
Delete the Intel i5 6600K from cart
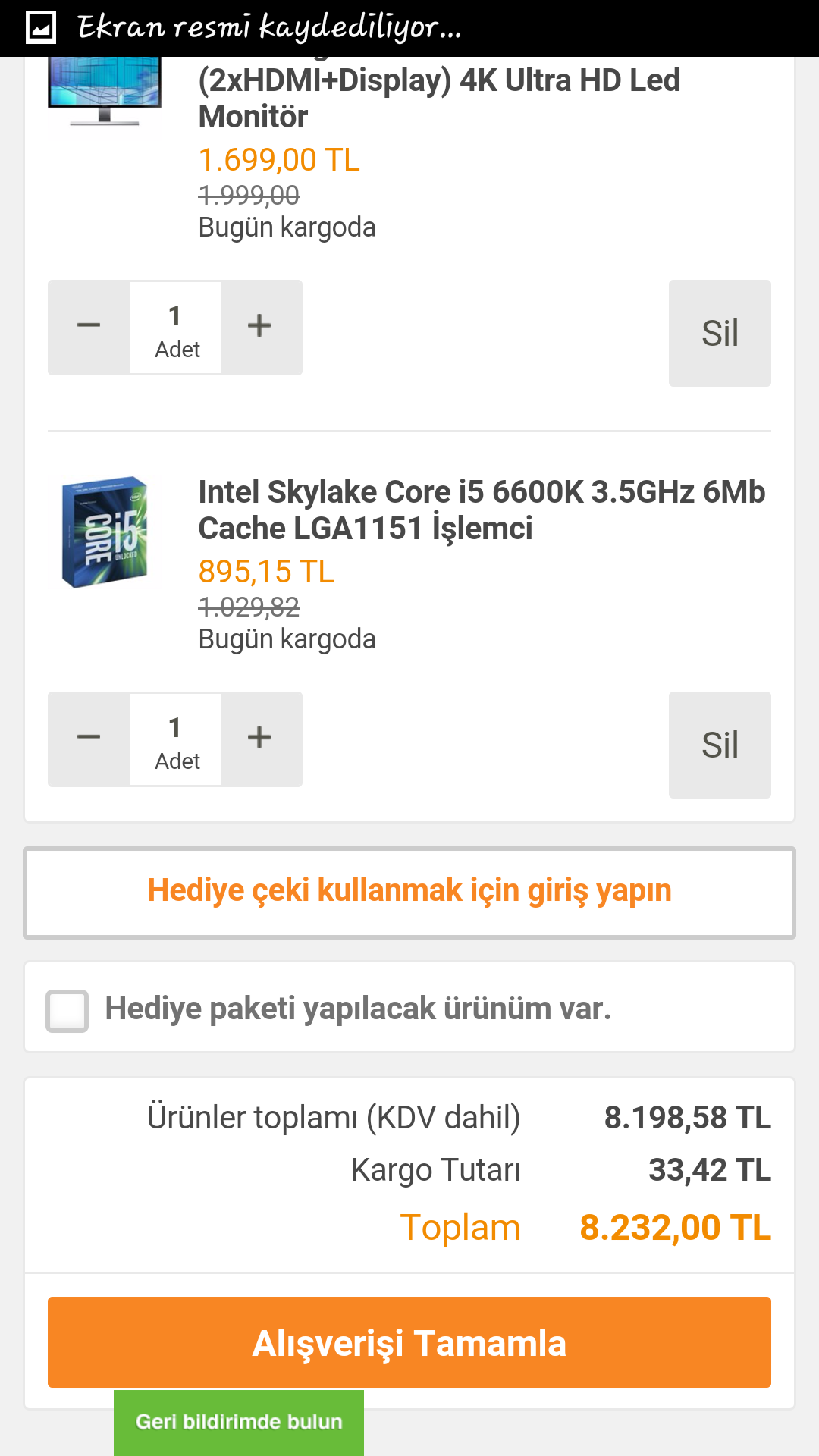point(719,745)
